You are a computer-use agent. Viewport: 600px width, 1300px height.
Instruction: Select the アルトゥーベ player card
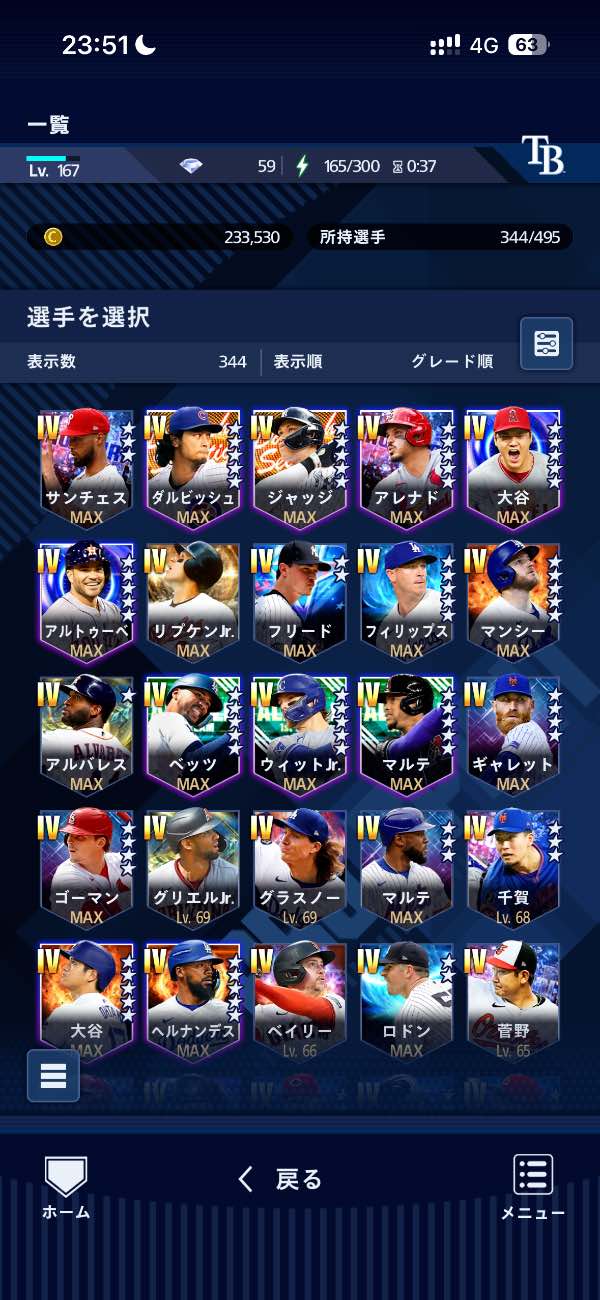click(x=86, y=600)
